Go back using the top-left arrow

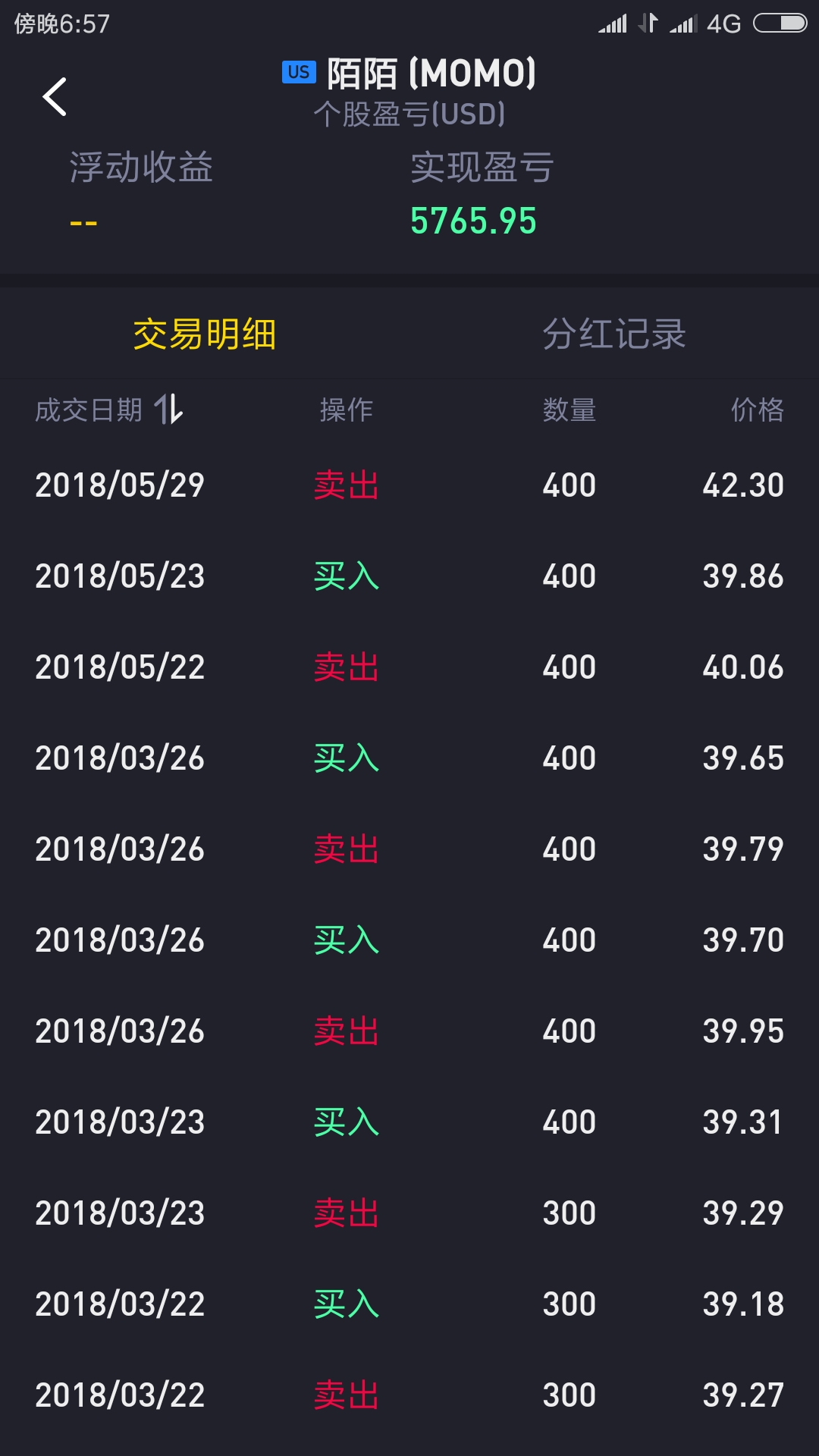[x=55, y=97]
